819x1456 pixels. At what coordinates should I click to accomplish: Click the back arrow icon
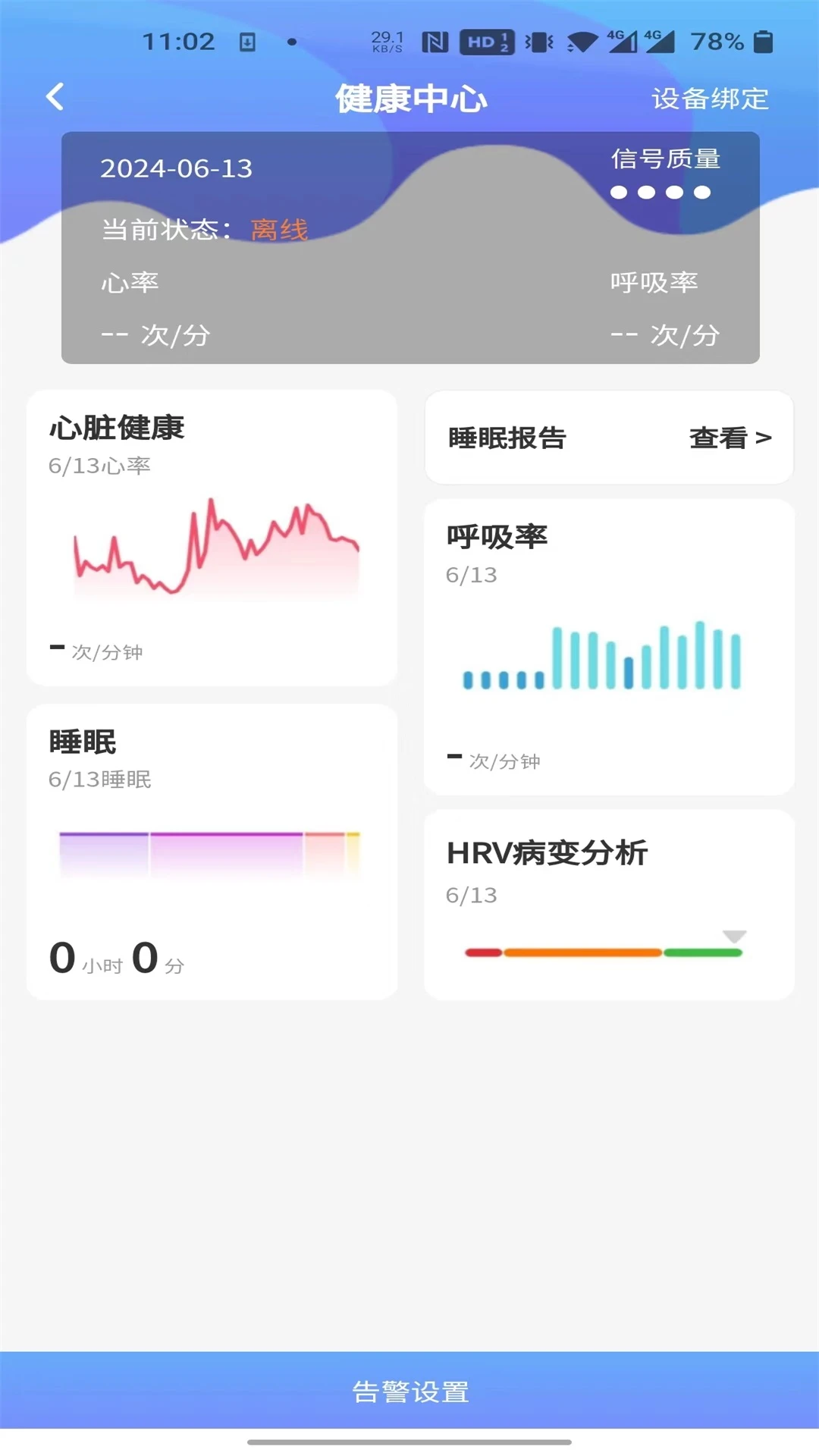pyautogui.click(x=52, y=97)
